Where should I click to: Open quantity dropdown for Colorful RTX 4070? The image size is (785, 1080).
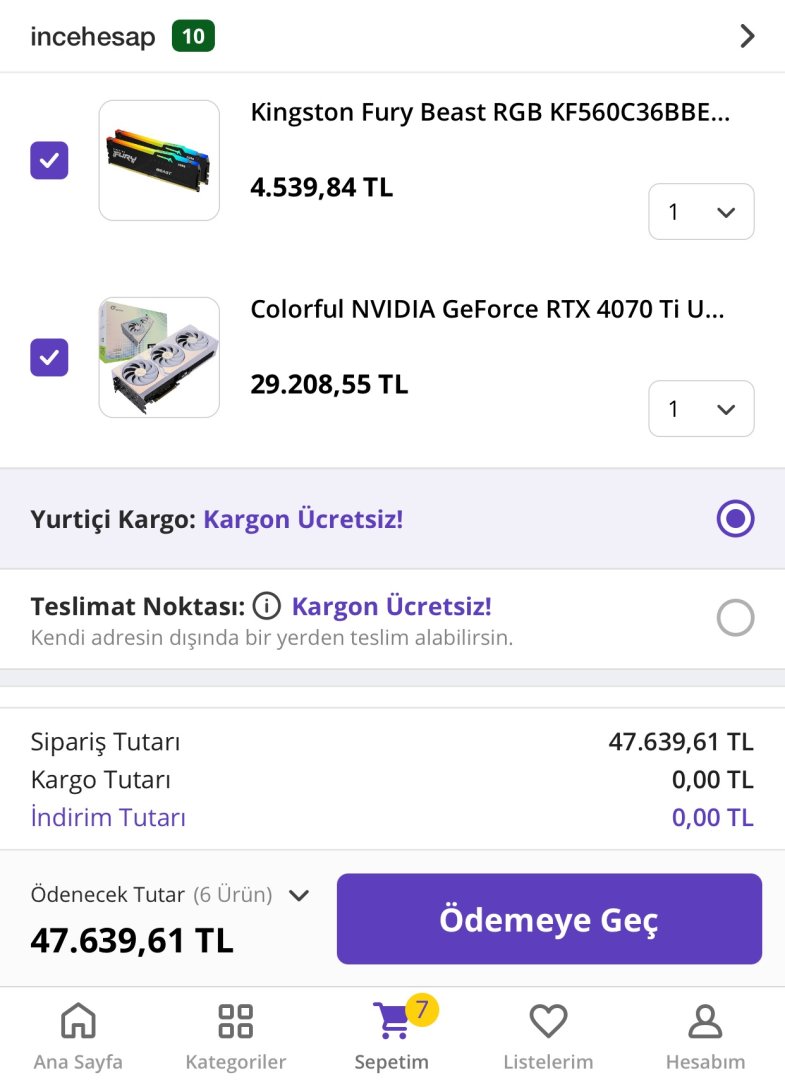[x=701, y=409]
